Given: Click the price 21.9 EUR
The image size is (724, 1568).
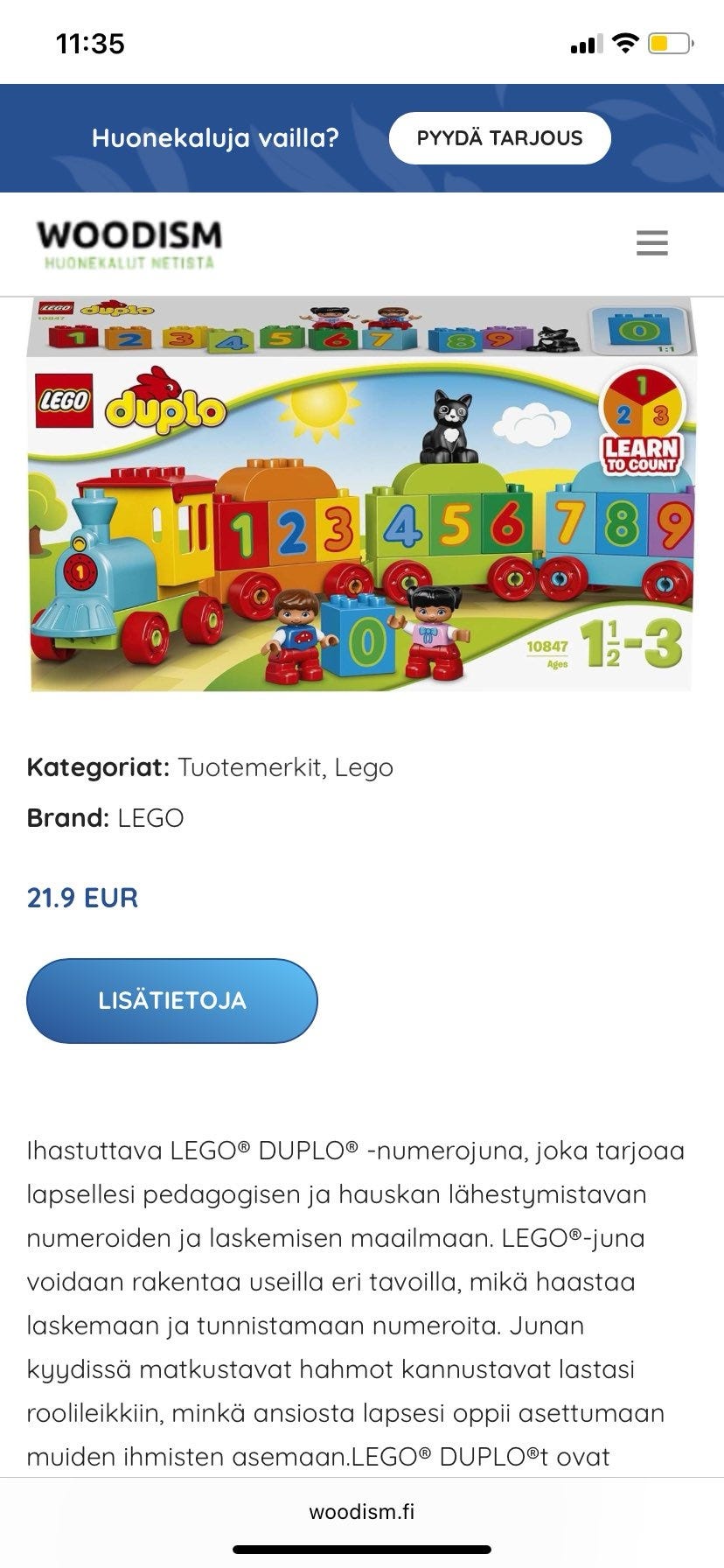Looking at the screenshot, I should [81, 897].
